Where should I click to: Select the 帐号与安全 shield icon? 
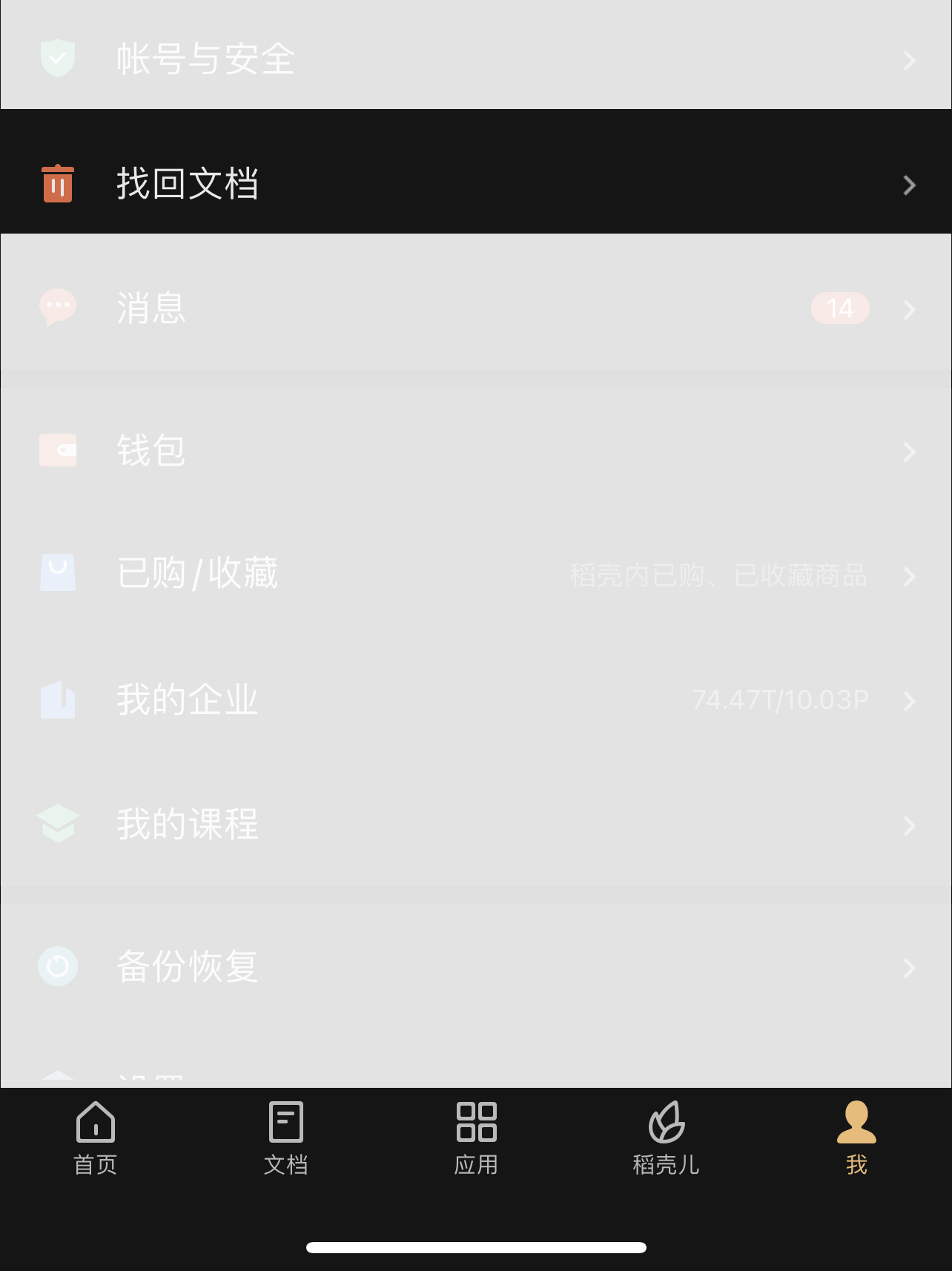pos(58,58)
